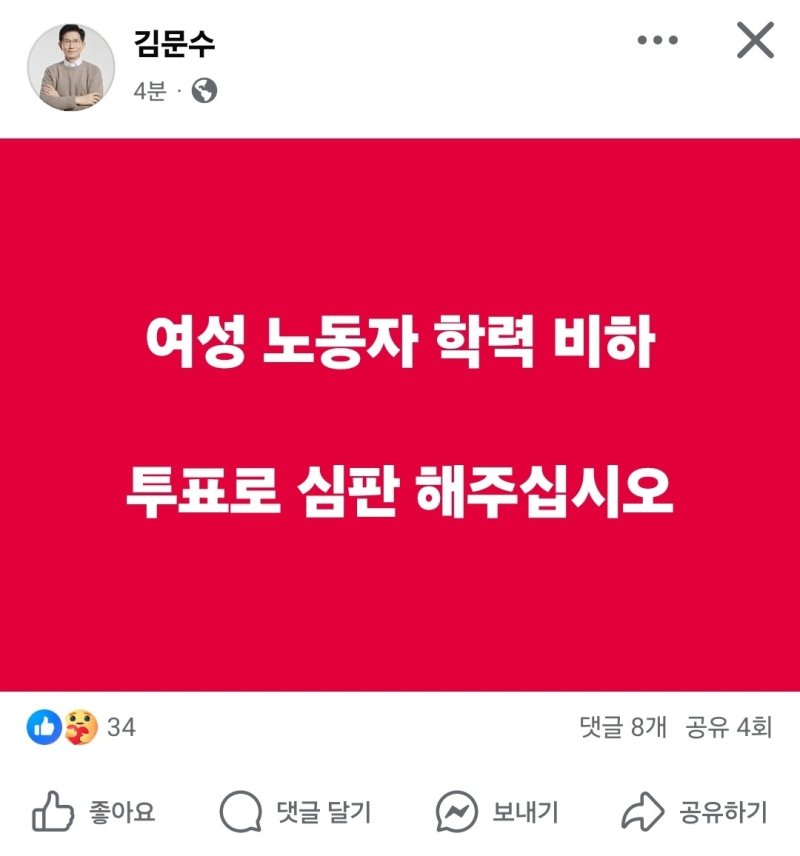The width and height of the screenshot is (800, 856).
Task: Open the profile name 김문수
Action: 174,43
